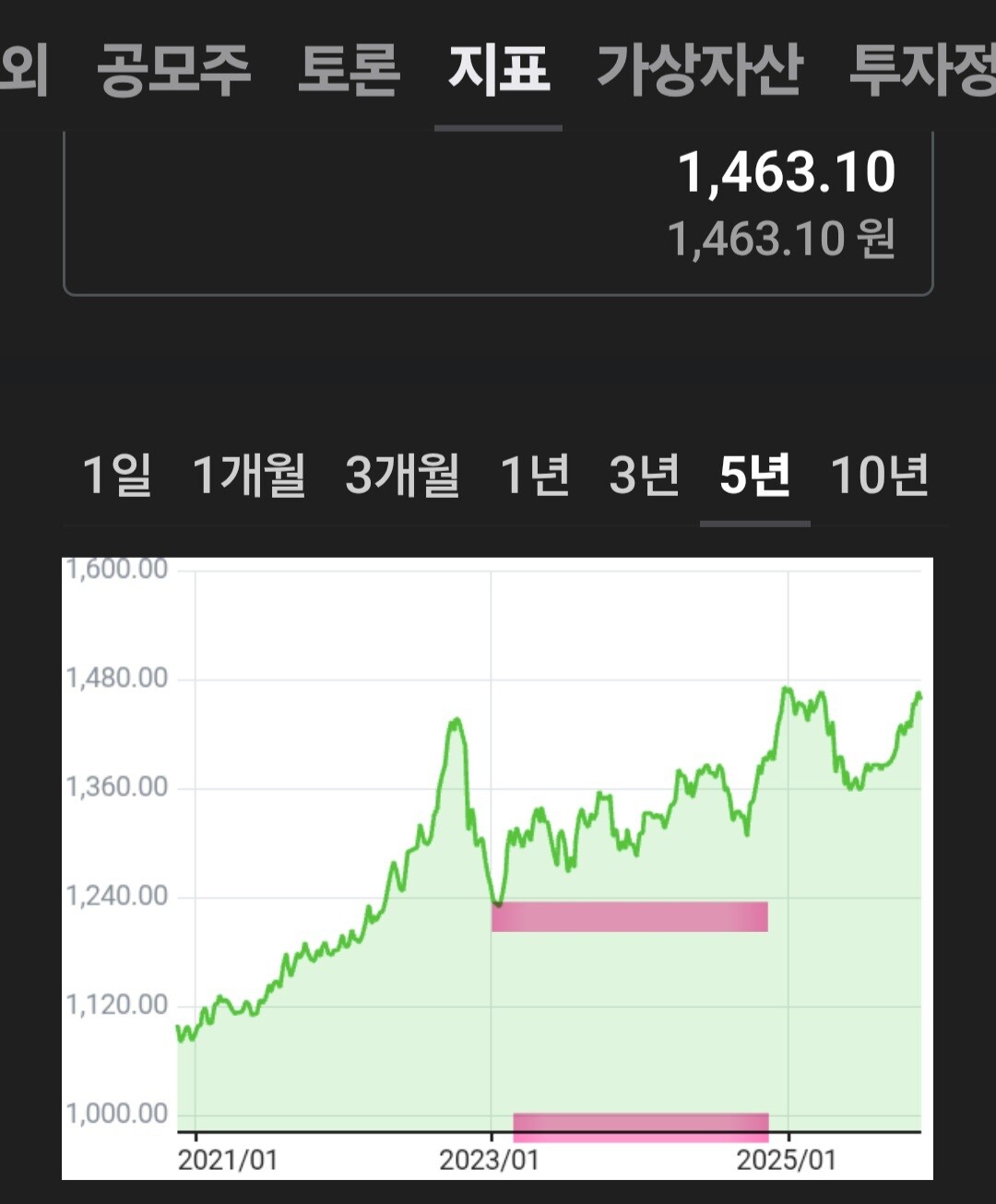Screen dimensions: 996x1204
Task: Go to the 가상자산 tab
Action: (x=700, y=70)
